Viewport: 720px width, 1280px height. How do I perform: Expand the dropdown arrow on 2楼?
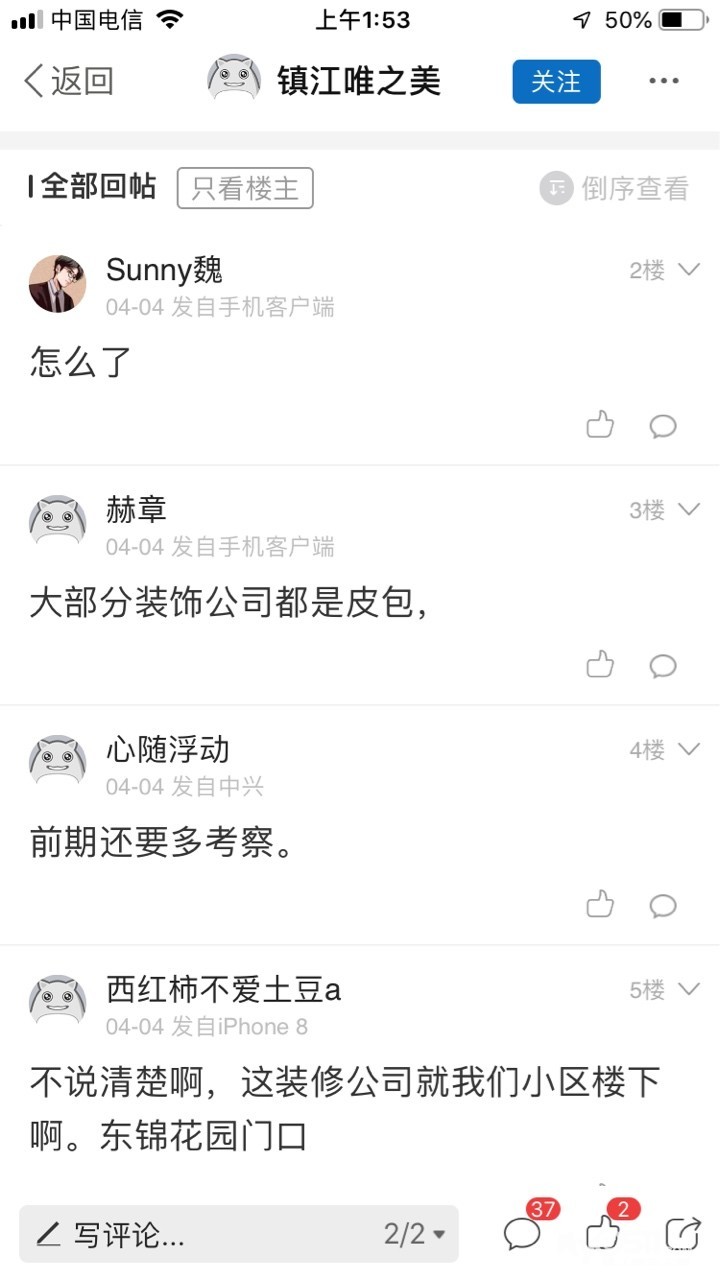[x=689, y=269]
